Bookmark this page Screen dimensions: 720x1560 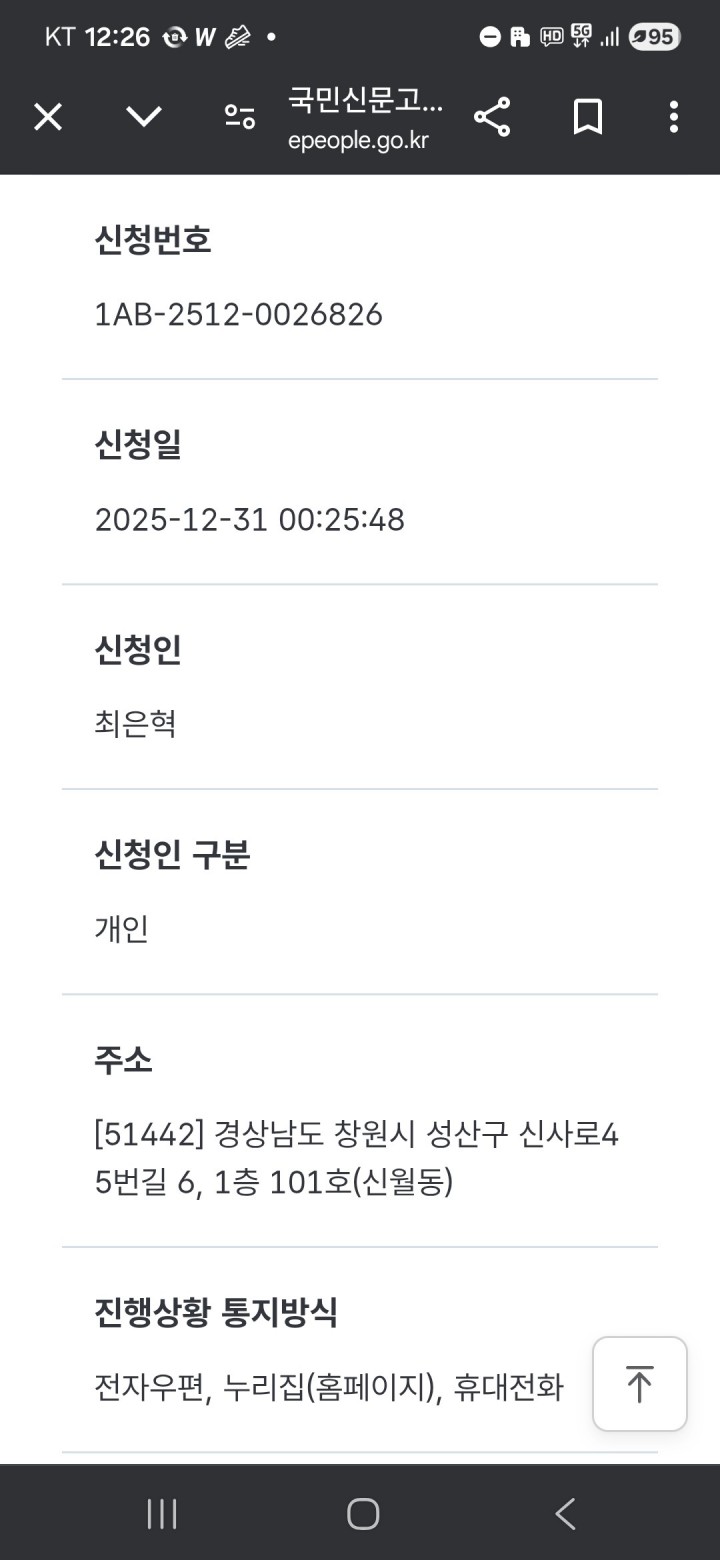[x=588, y=118]
